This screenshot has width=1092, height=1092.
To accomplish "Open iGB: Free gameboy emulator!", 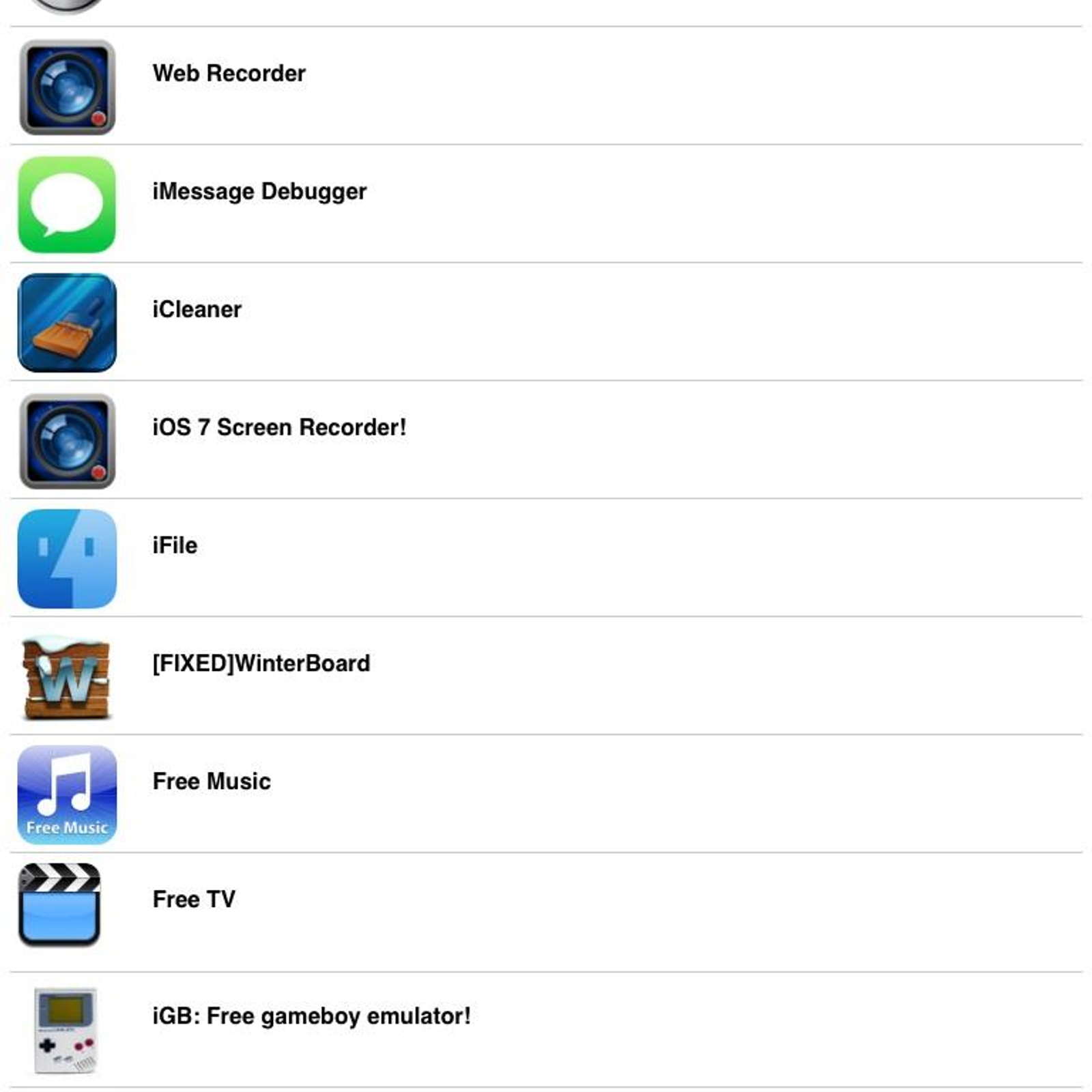I will point(311,1016).
